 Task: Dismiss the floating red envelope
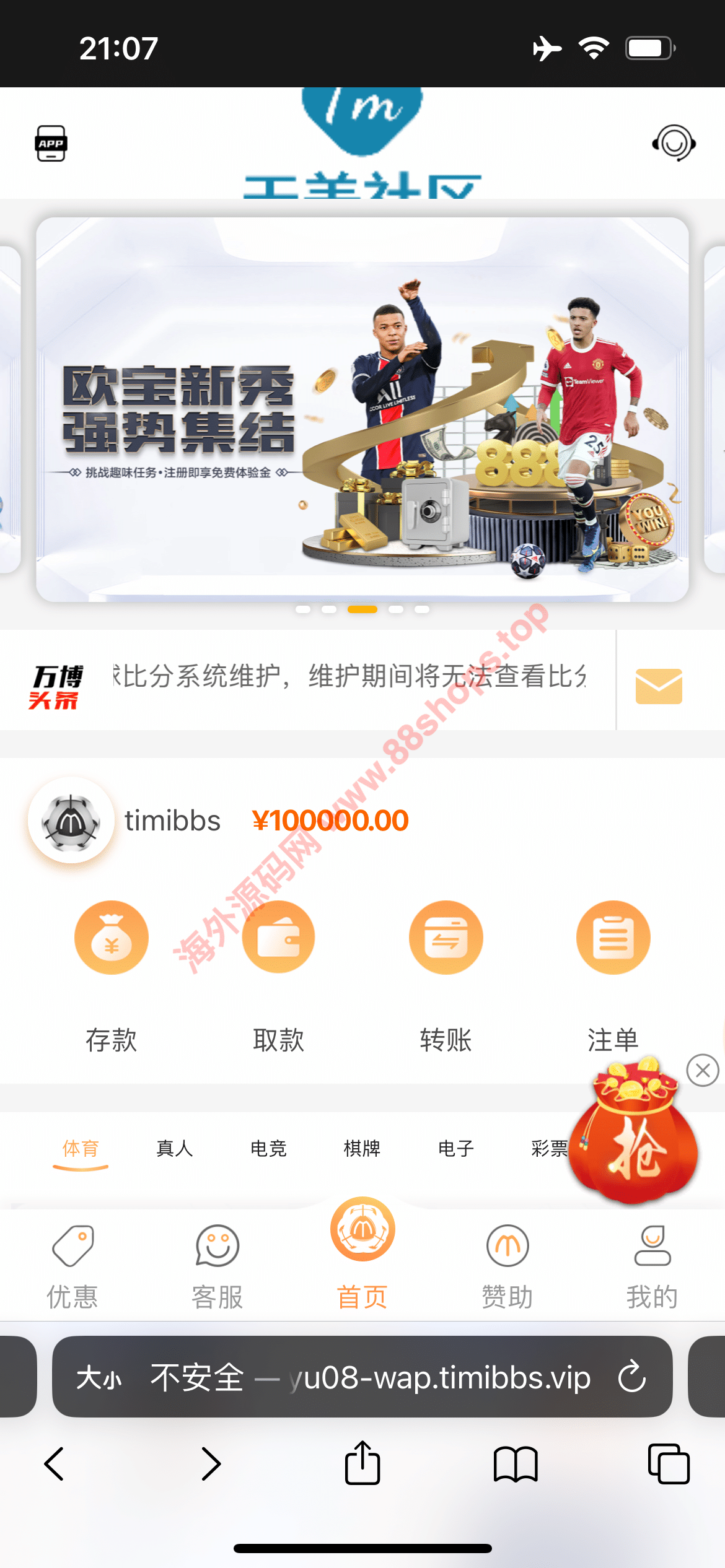pos(703,1070)
